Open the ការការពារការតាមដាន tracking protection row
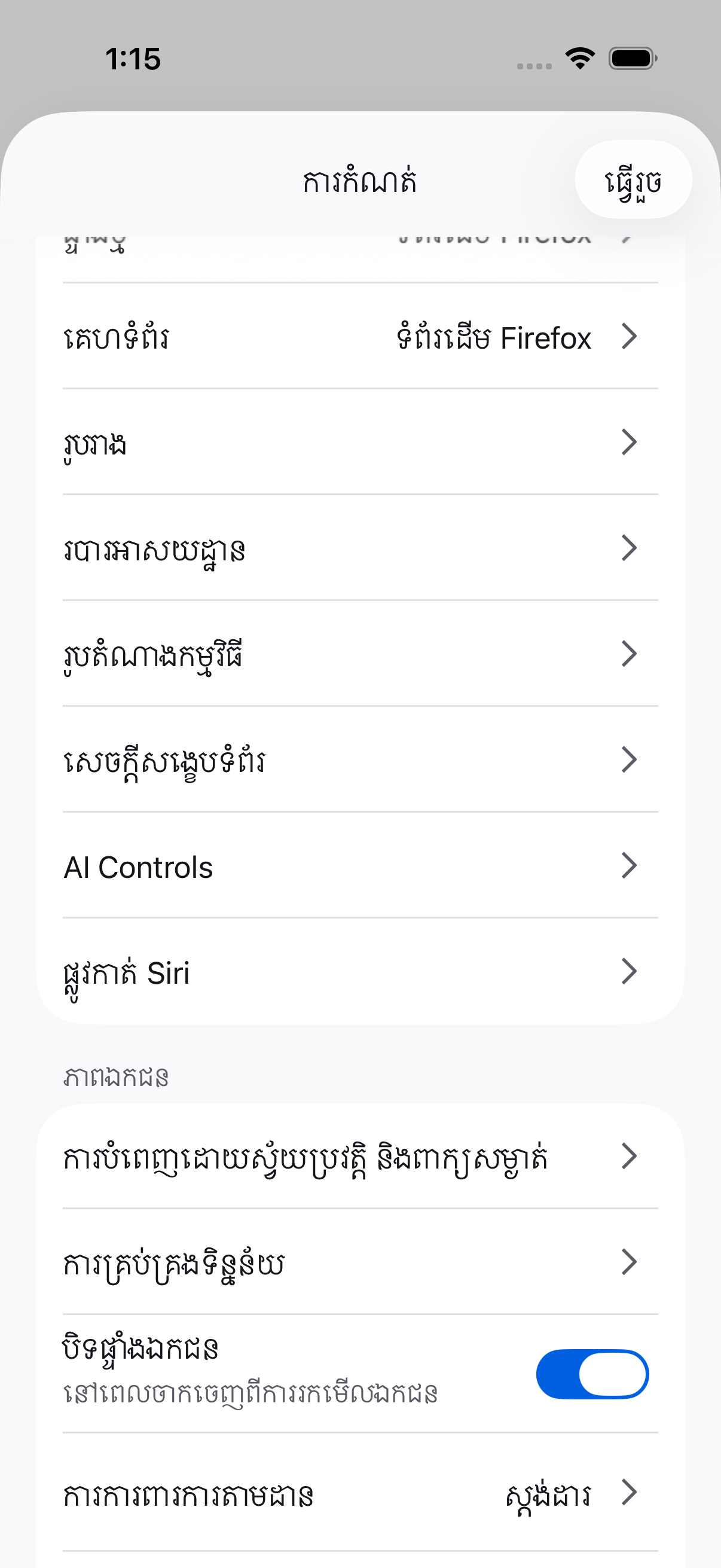This screenshot has height=1568, width=721. pos(360,1494)
